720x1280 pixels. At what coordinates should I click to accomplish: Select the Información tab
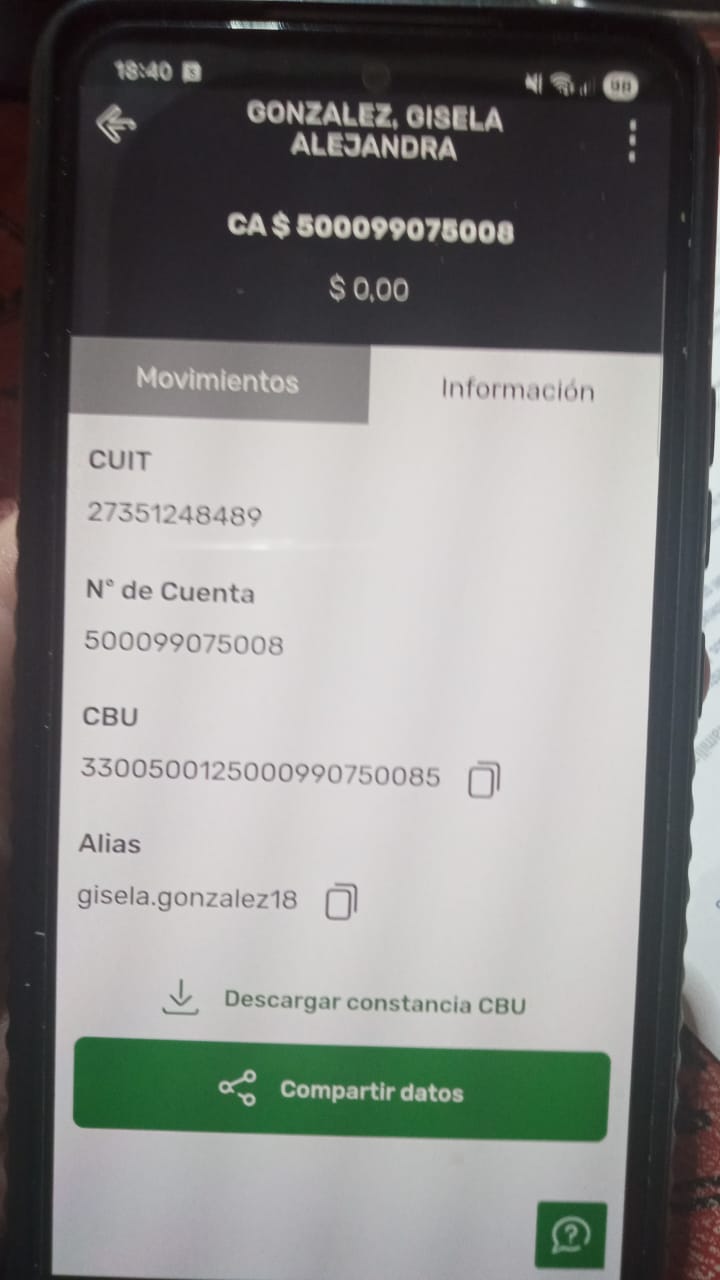pos(517,389)
